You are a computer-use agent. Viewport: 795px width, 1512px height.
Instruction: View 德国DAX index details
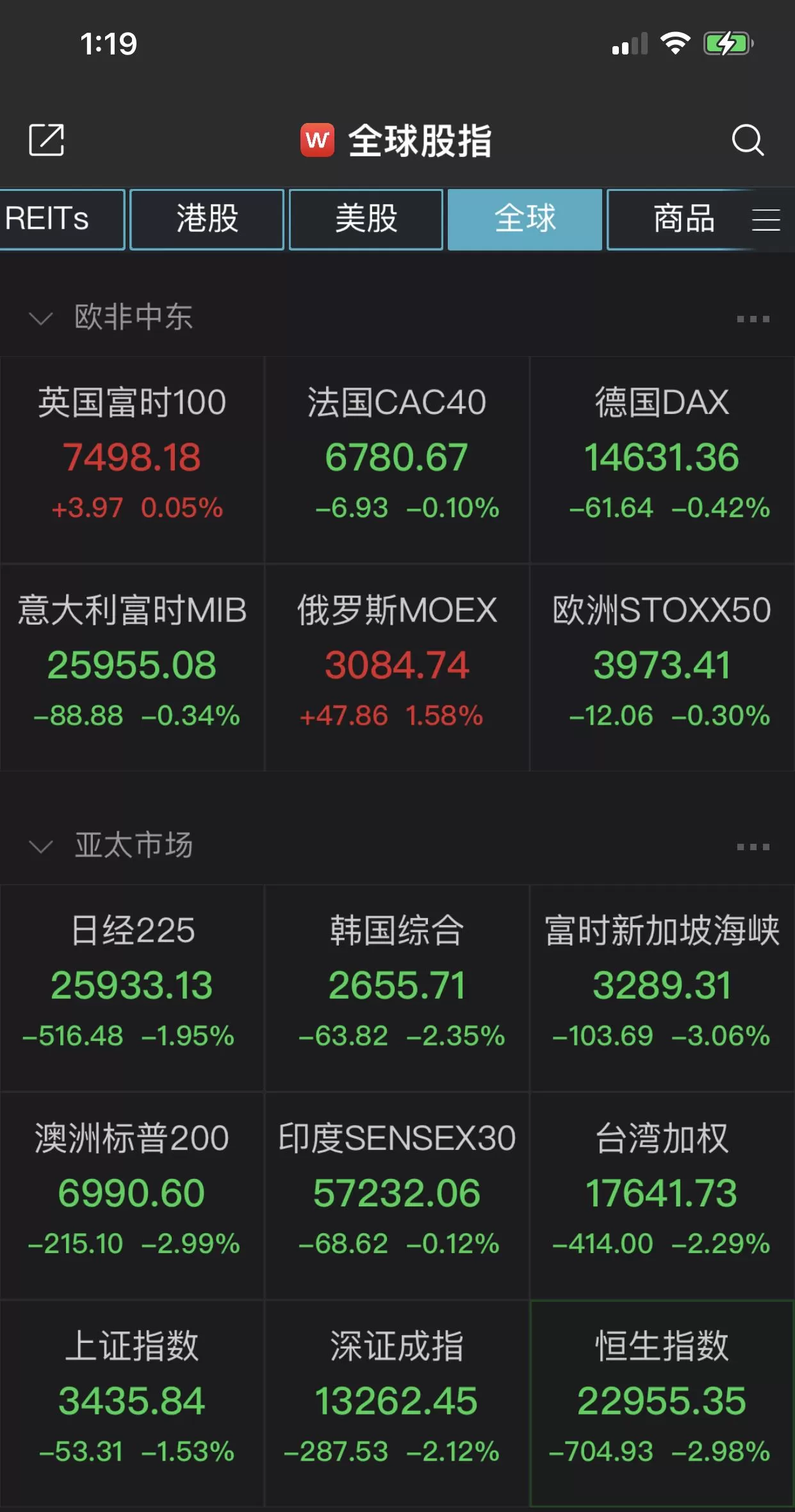point(662,460)
